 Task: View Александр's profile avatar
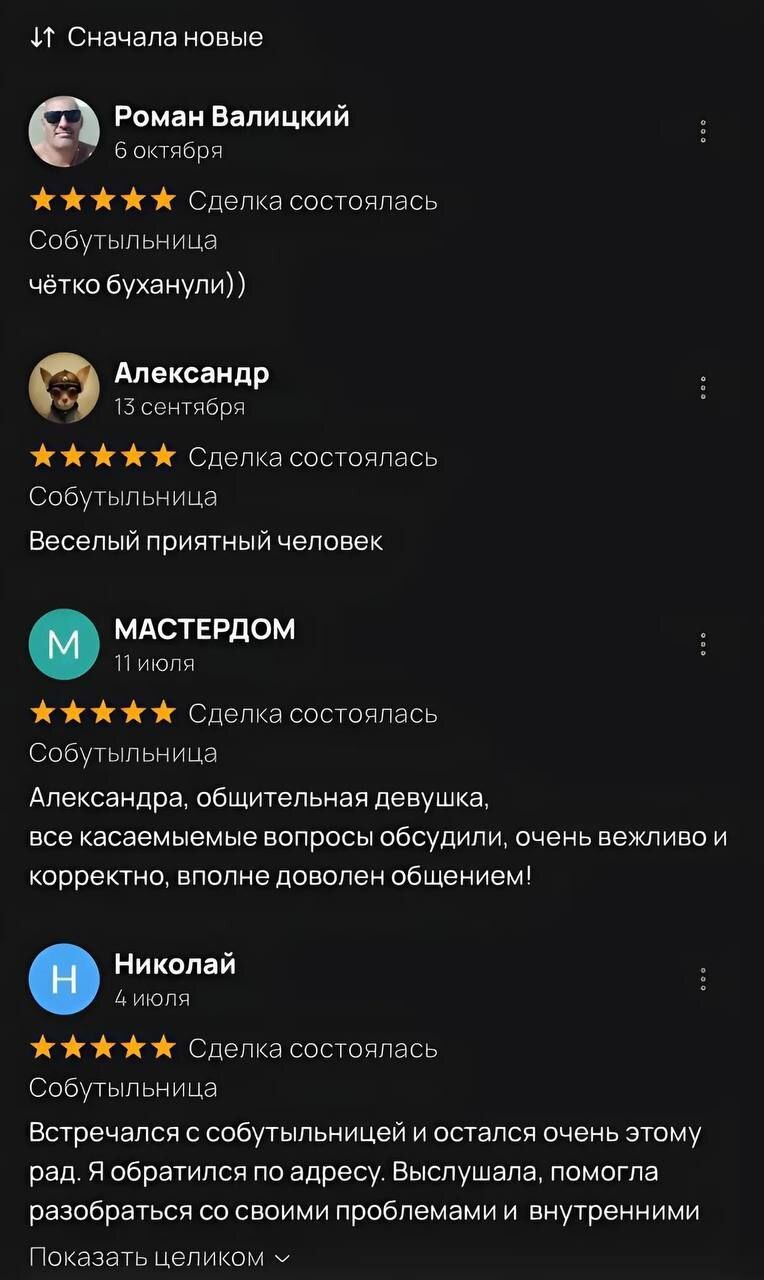tap(64, 388)
